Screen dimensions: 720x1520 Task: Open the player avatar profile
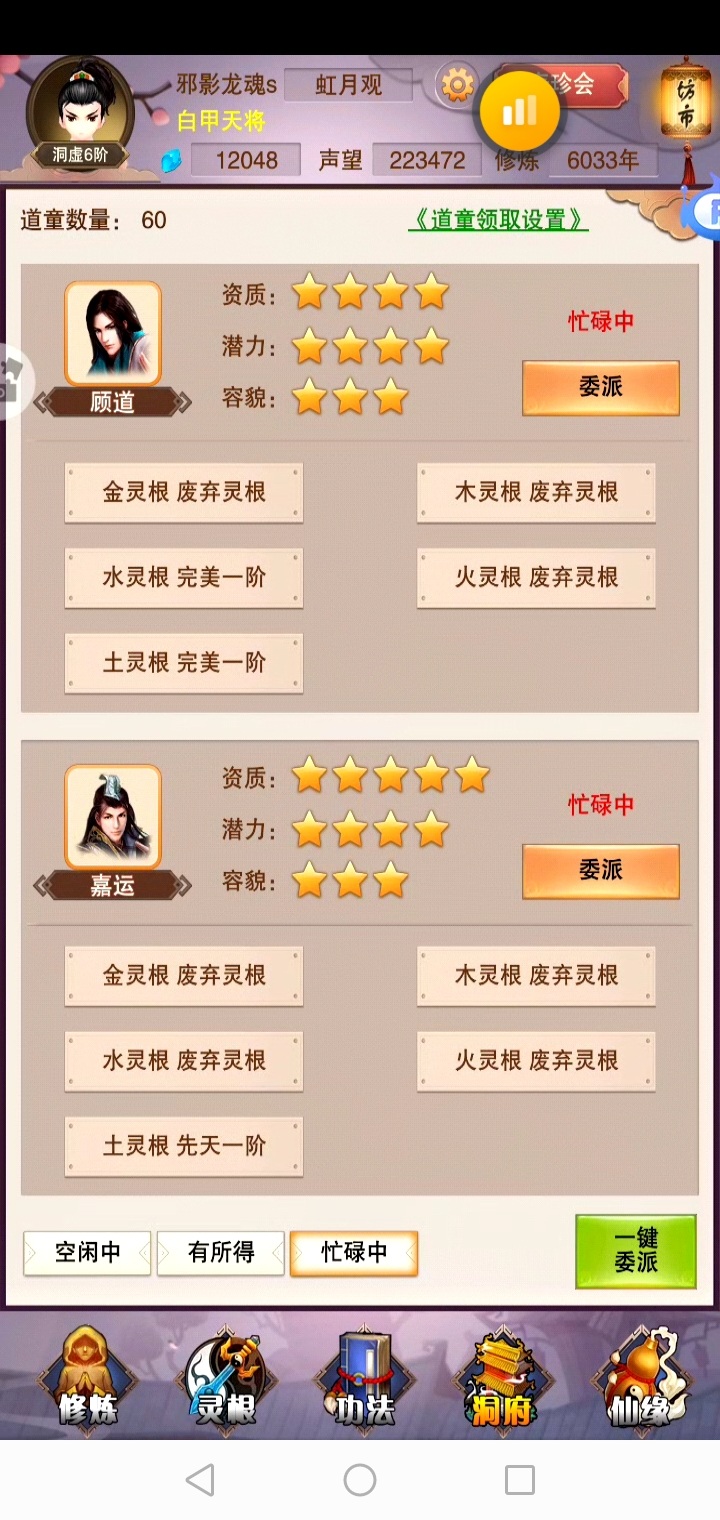pyautogui.click(x=80, y=115)
